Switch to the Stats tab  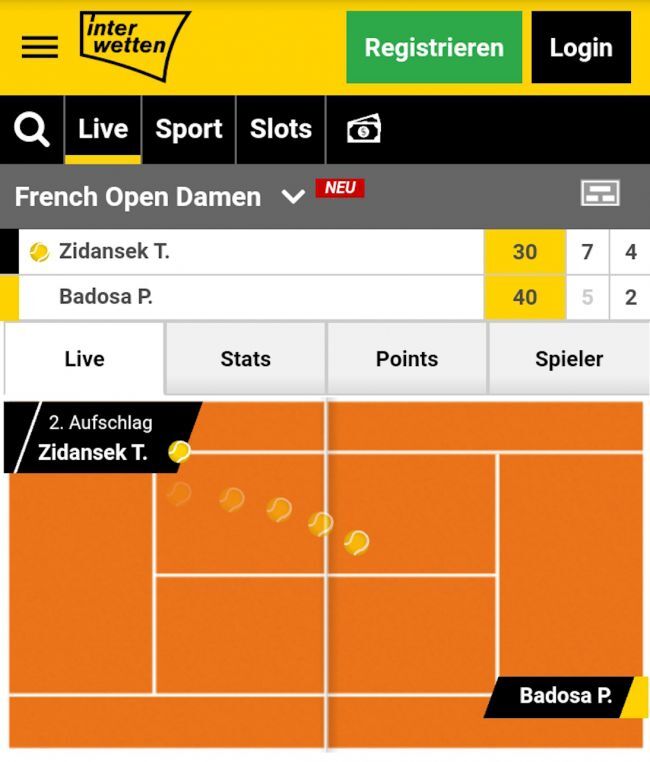(245, 359)
